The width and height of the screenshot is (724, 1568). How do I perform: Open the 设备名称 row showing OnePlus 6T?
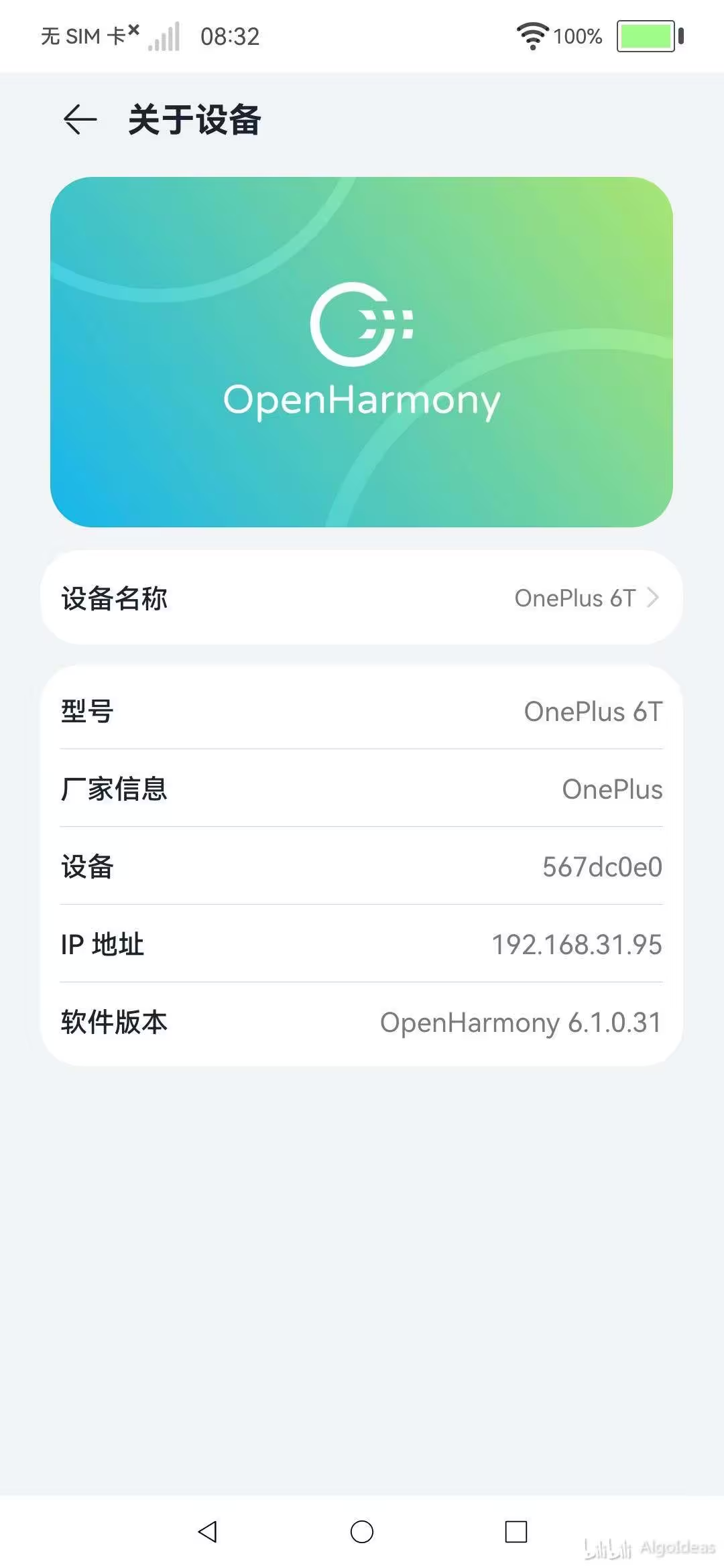coord(361,598)
